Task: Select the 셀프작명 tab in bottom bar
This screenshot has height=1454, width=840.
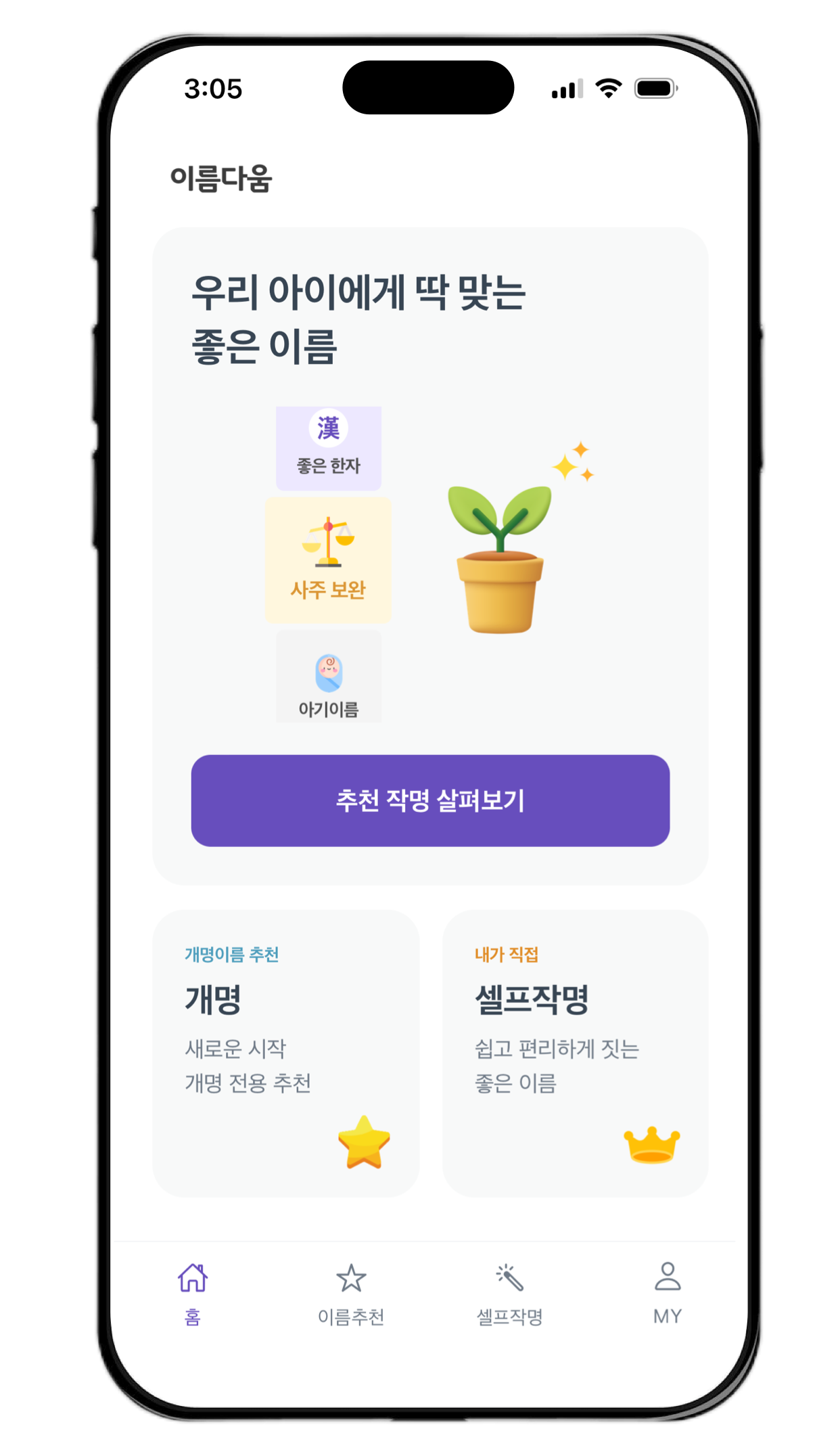Action: pyautogui.click(x=509, y=1293)
